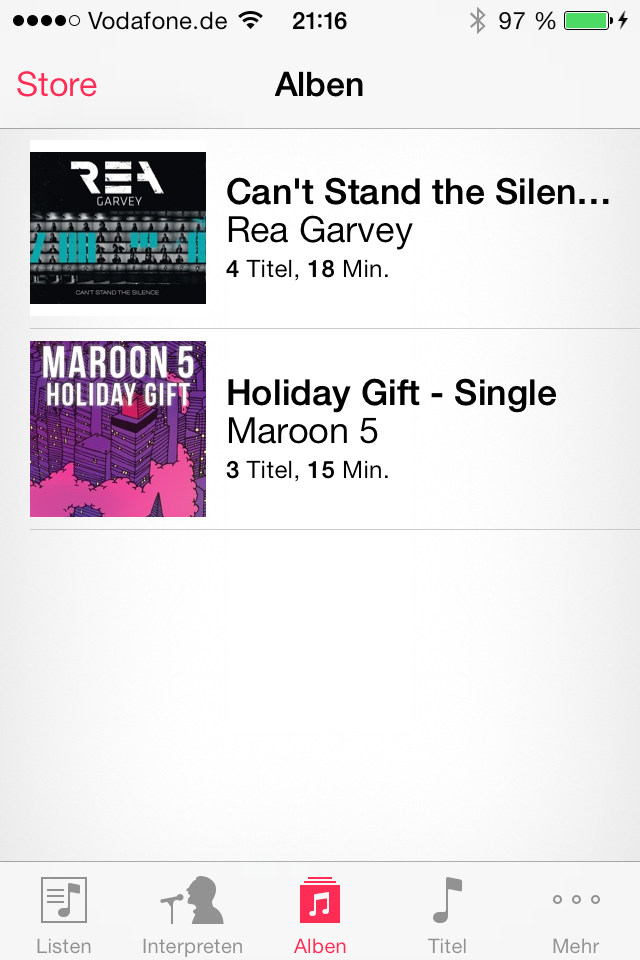
Task: Select the Alben tab
Action: tap(320, 914)
